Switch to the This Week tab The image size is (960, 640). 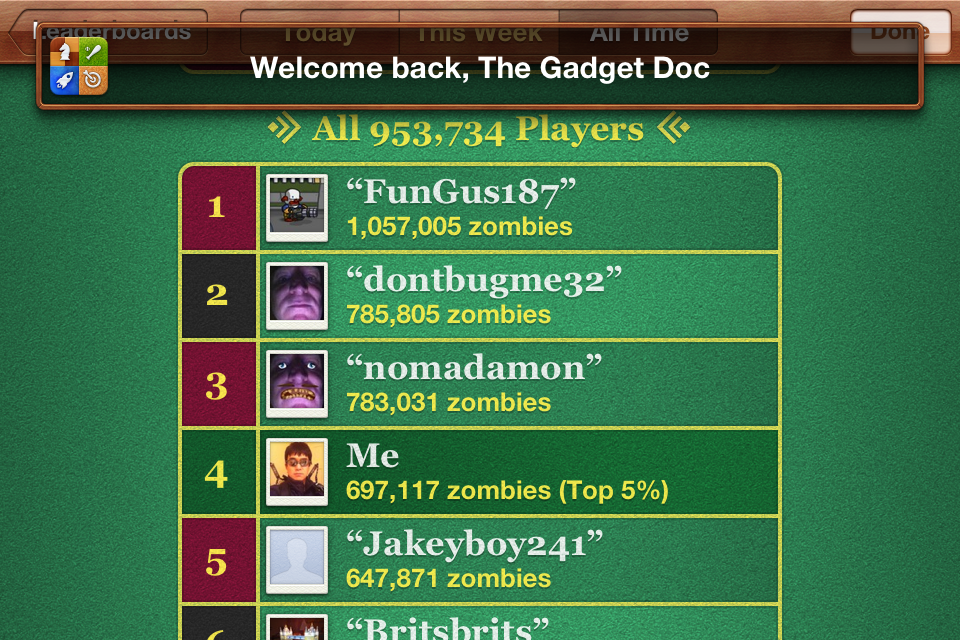coord(479,32)
